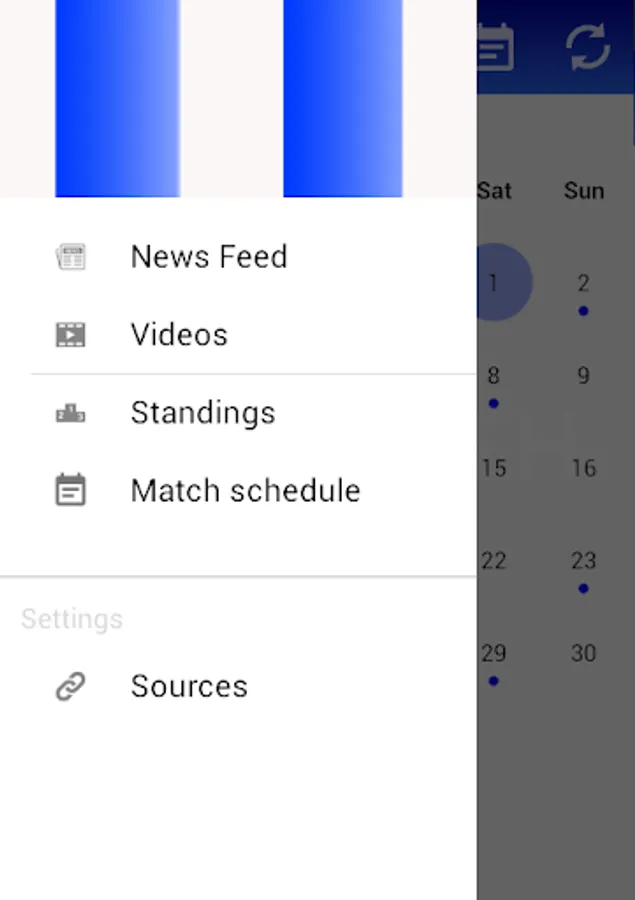The image size is (635, 900).
Task: Open Sources under Settings
Action: 238,686
